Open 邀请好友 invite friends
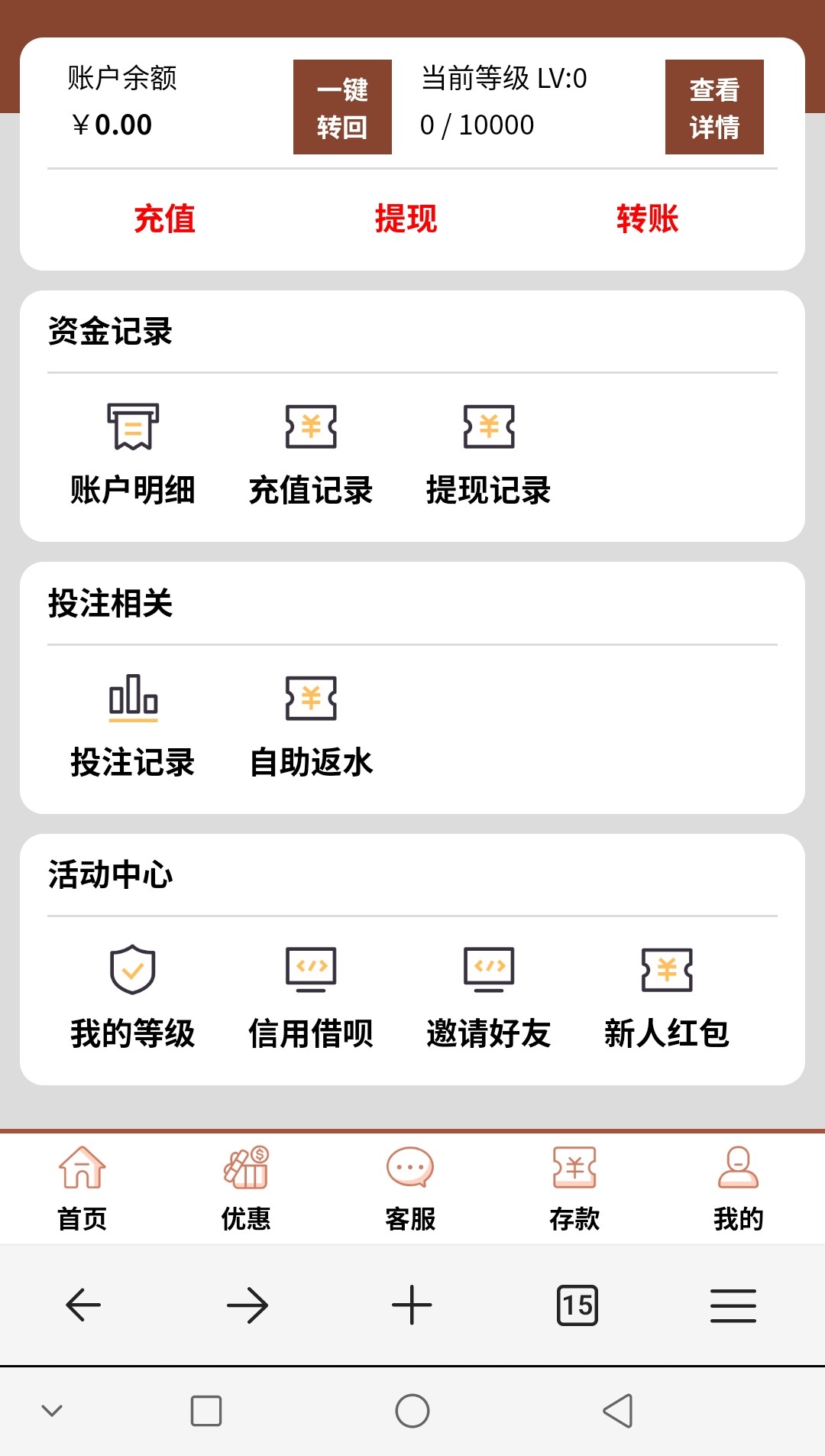 [489, 998]
